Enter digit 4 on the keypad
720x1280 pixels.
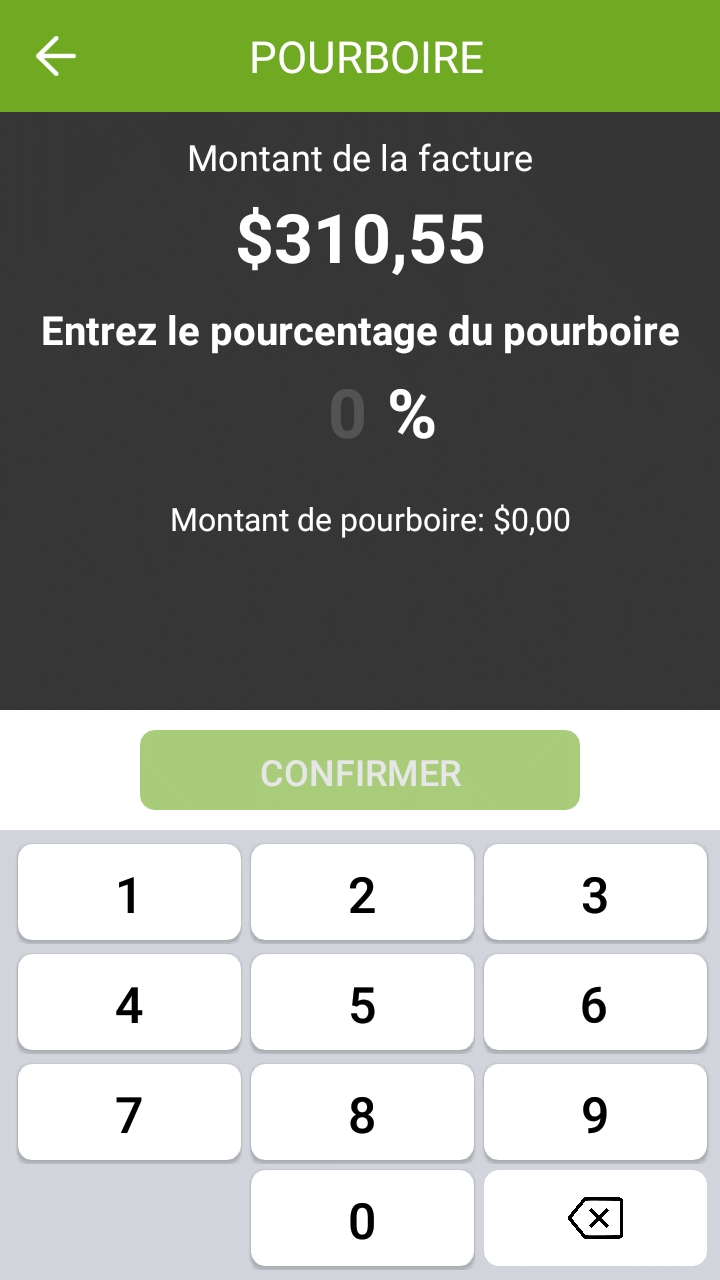pyautogui.click(x=129, y=1003)
